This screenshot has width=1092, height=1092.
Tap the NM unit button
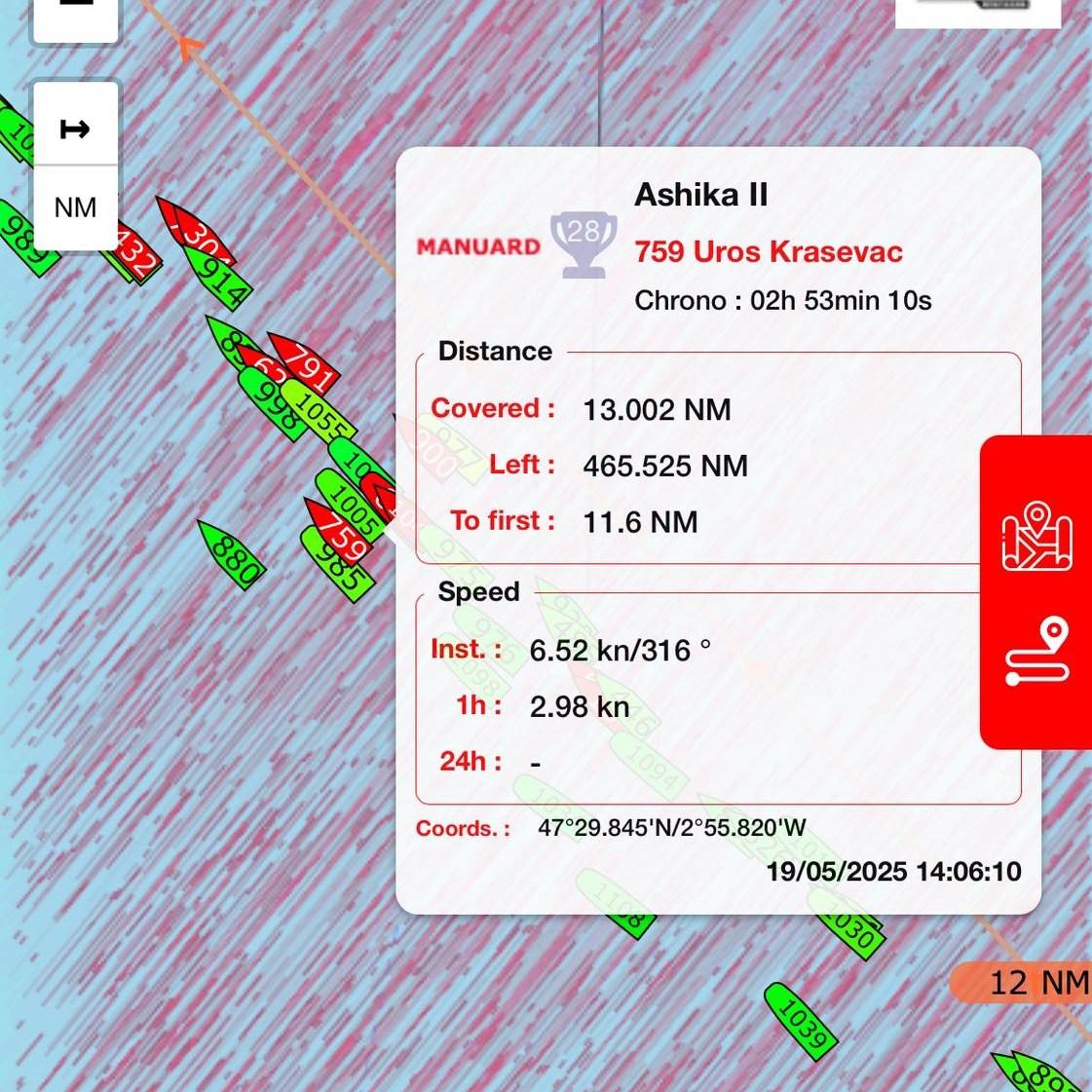tap(75, 207)
